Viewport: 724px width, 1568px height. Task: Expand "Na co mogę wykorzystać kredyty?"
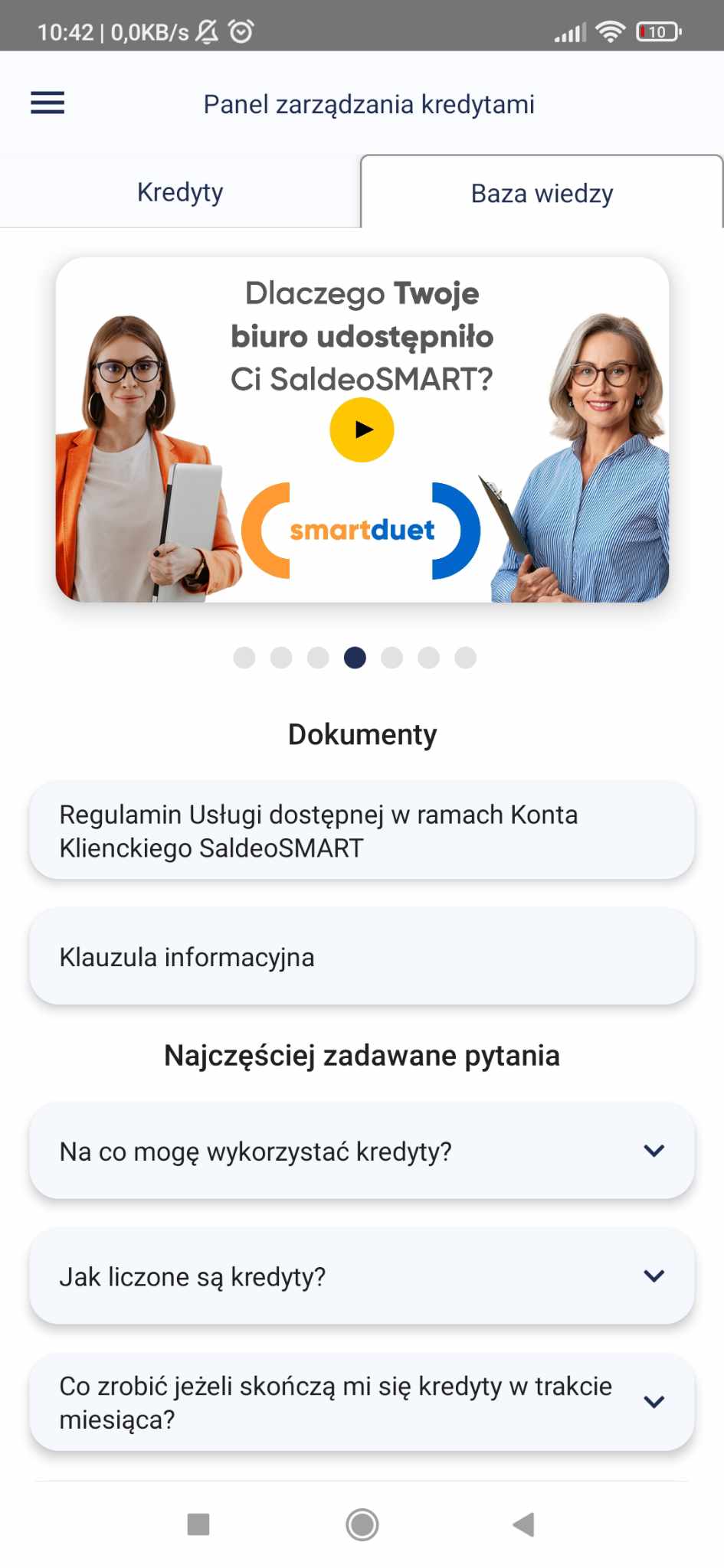[362, 1151]
